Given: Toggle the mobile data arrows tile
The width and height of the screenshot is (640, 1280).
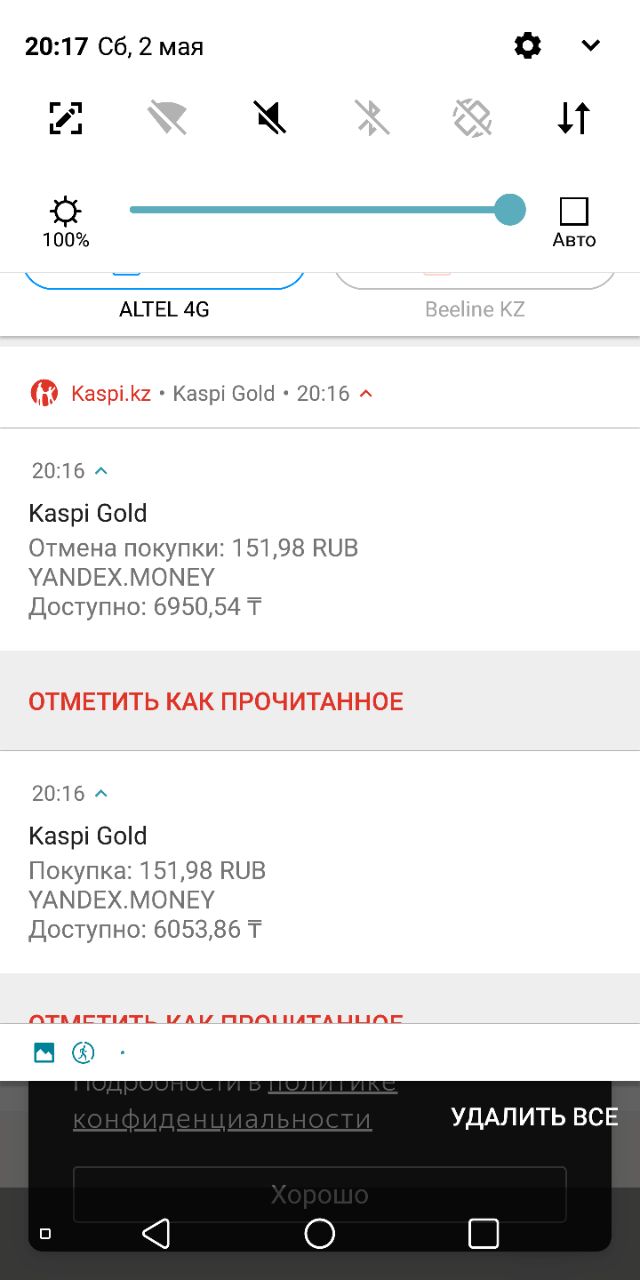Looking at the screenshot, I should (x=574, y=118).
